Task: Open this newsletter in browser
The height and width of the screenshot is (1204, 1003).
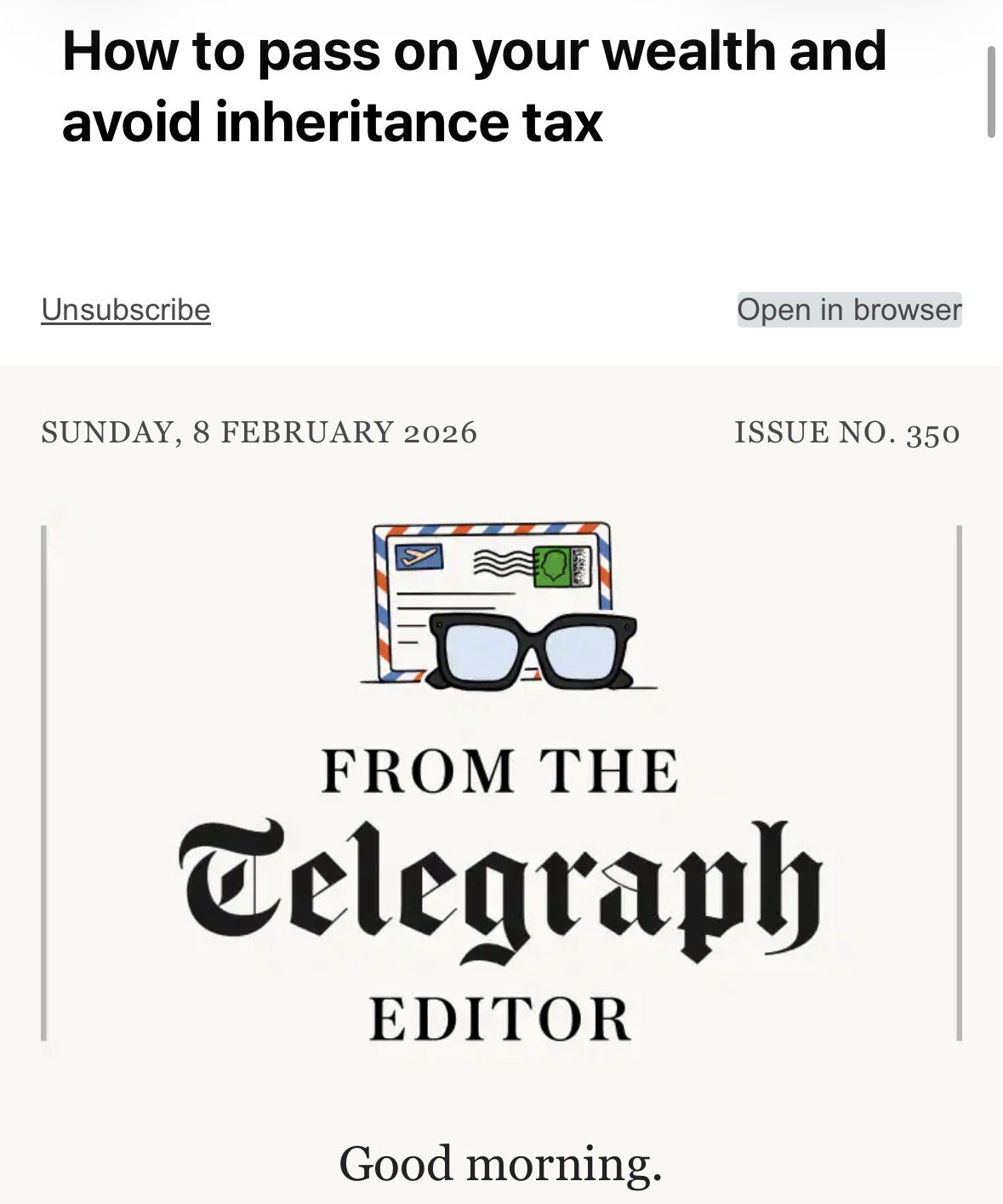Action: pyautogui.click(x=848, y=310)
